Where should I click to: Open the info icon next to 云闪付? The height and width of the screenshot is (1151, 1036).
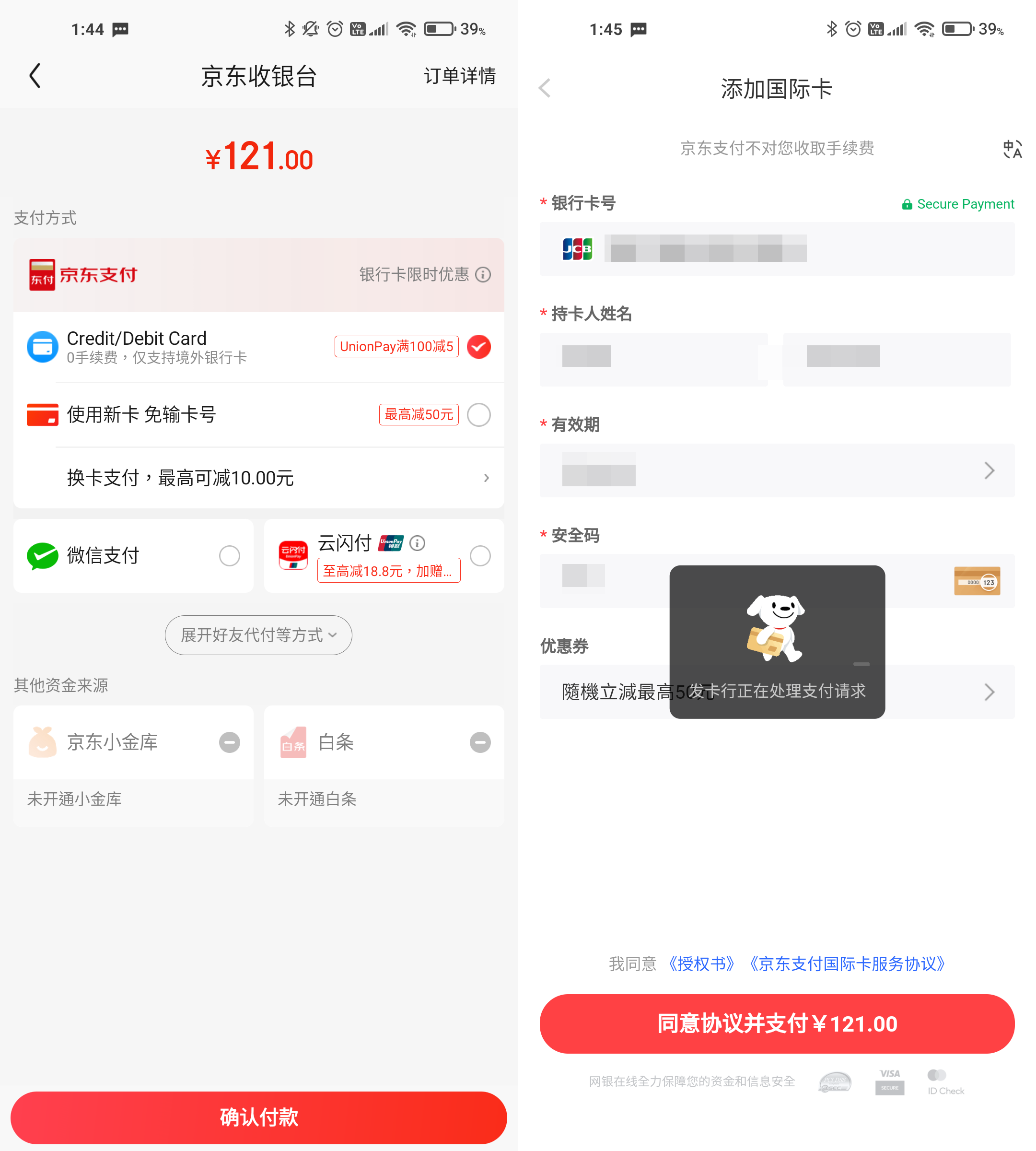(x=417, y=543)
